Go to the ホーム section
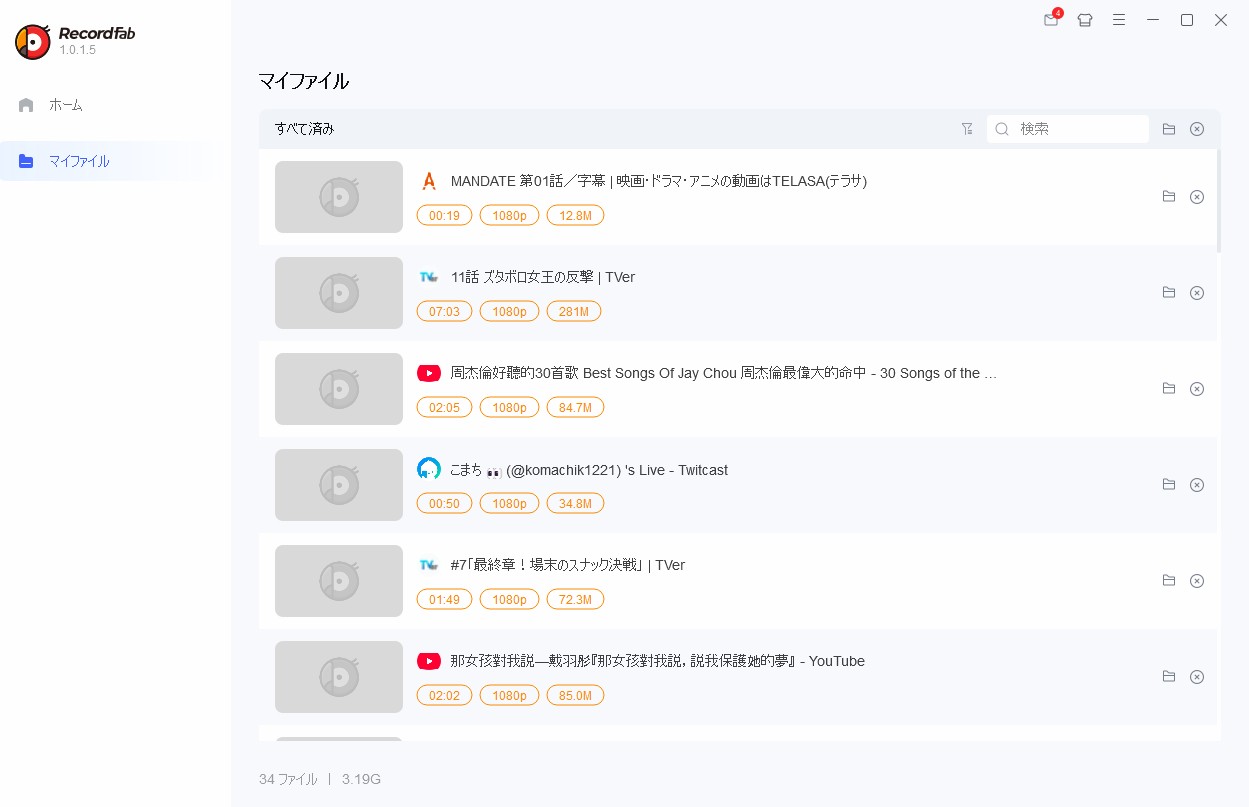 coord(65,105)
